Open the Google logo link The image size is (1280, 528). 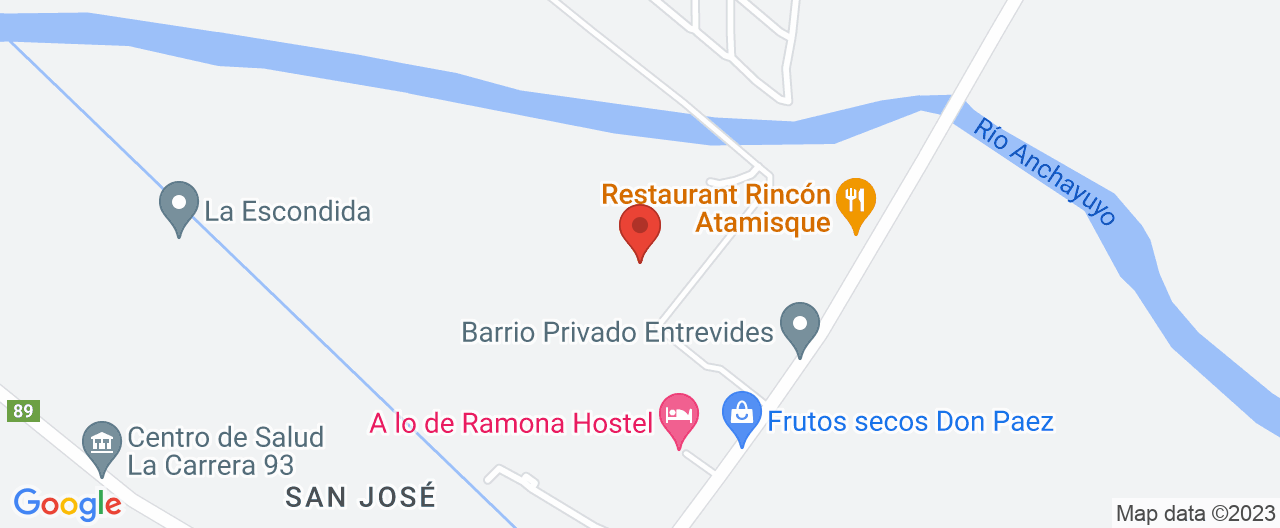(x=67, y=503)
